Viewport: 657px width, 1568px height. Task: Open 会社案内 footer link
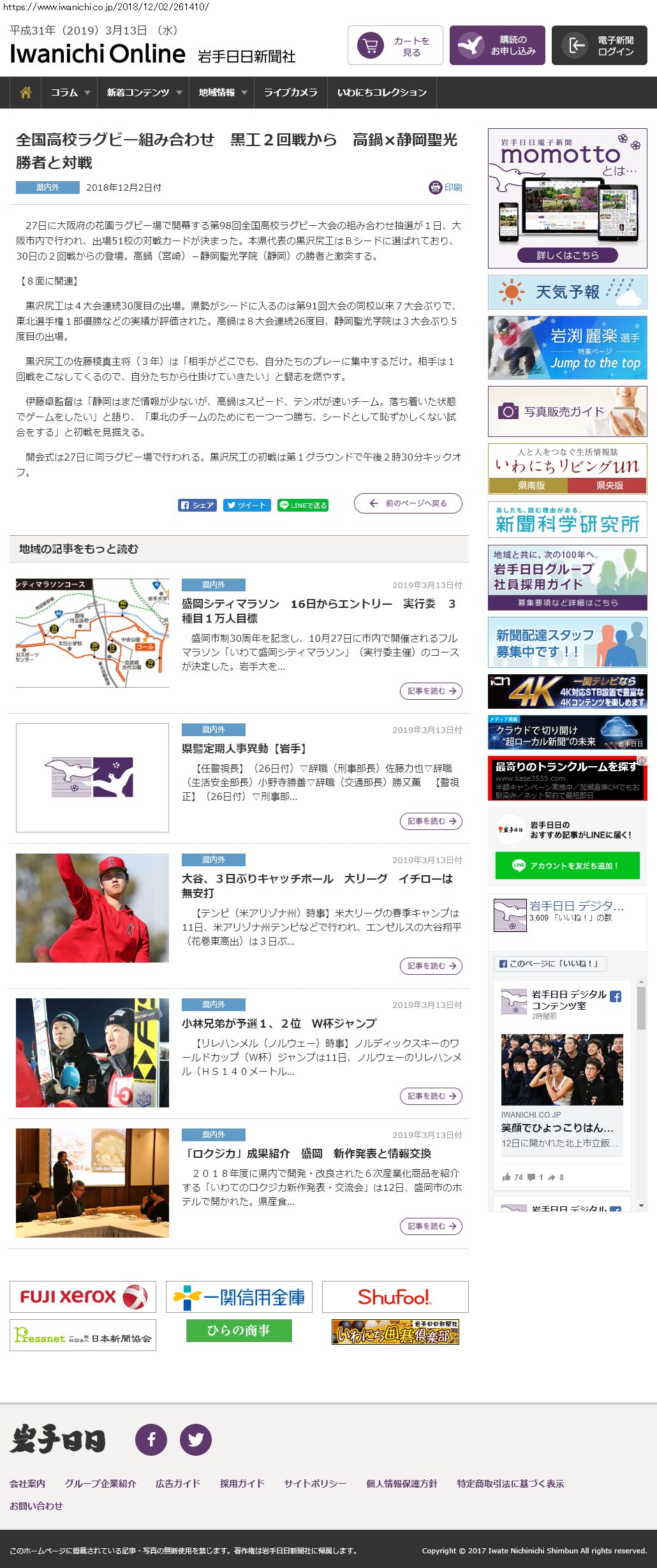[27, 1484]
